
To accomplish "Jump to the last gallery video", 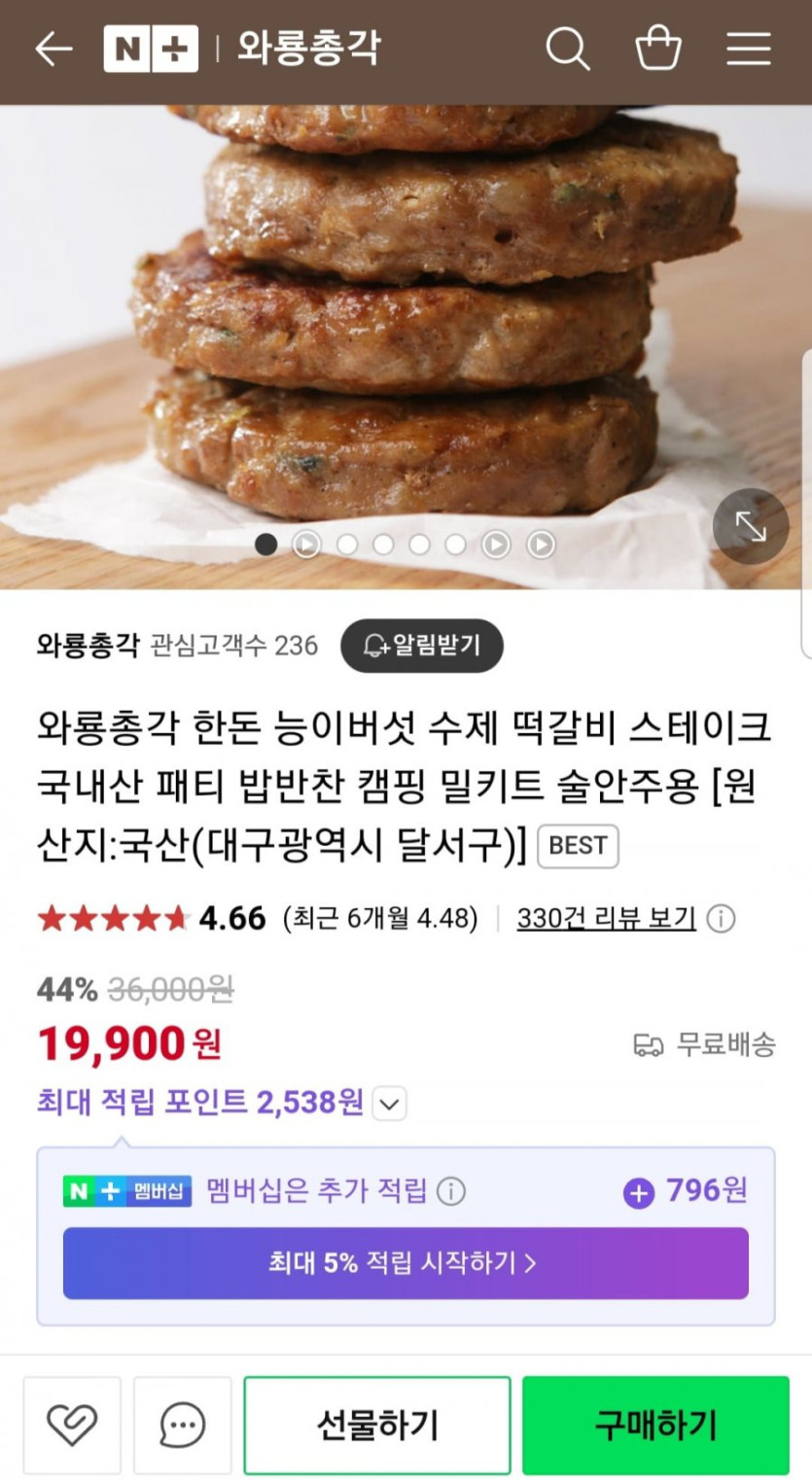I will click(x=541, y=545).
